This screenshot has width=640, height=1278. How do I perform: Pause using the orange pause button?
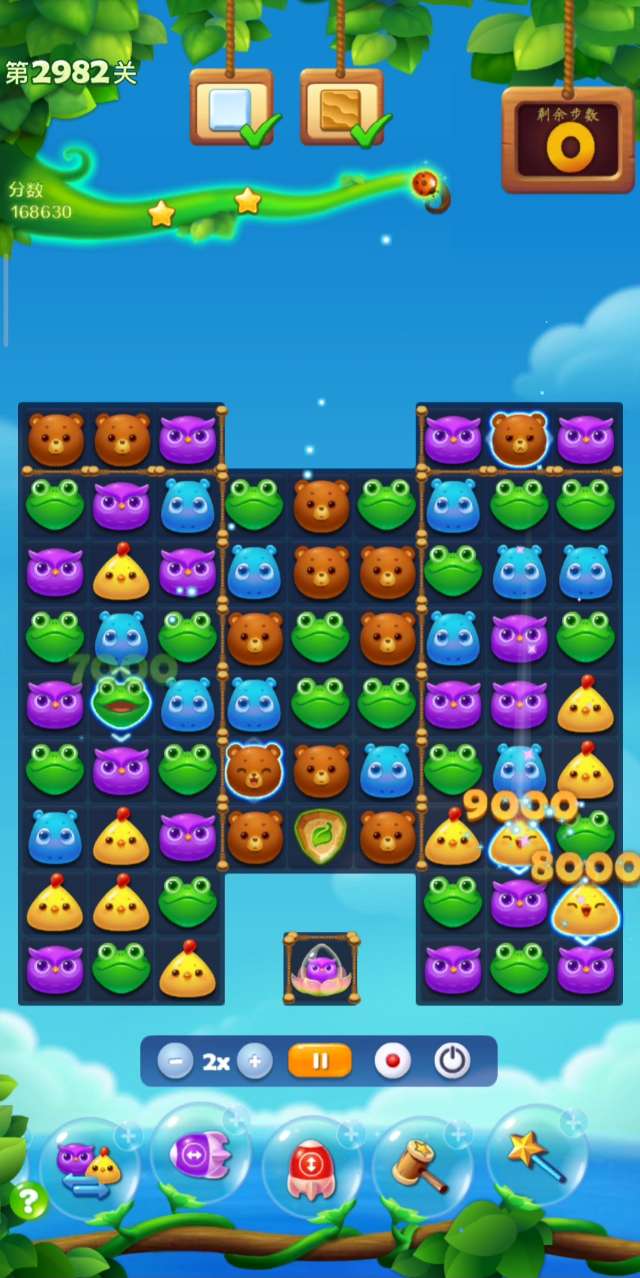coord(320,1061)
